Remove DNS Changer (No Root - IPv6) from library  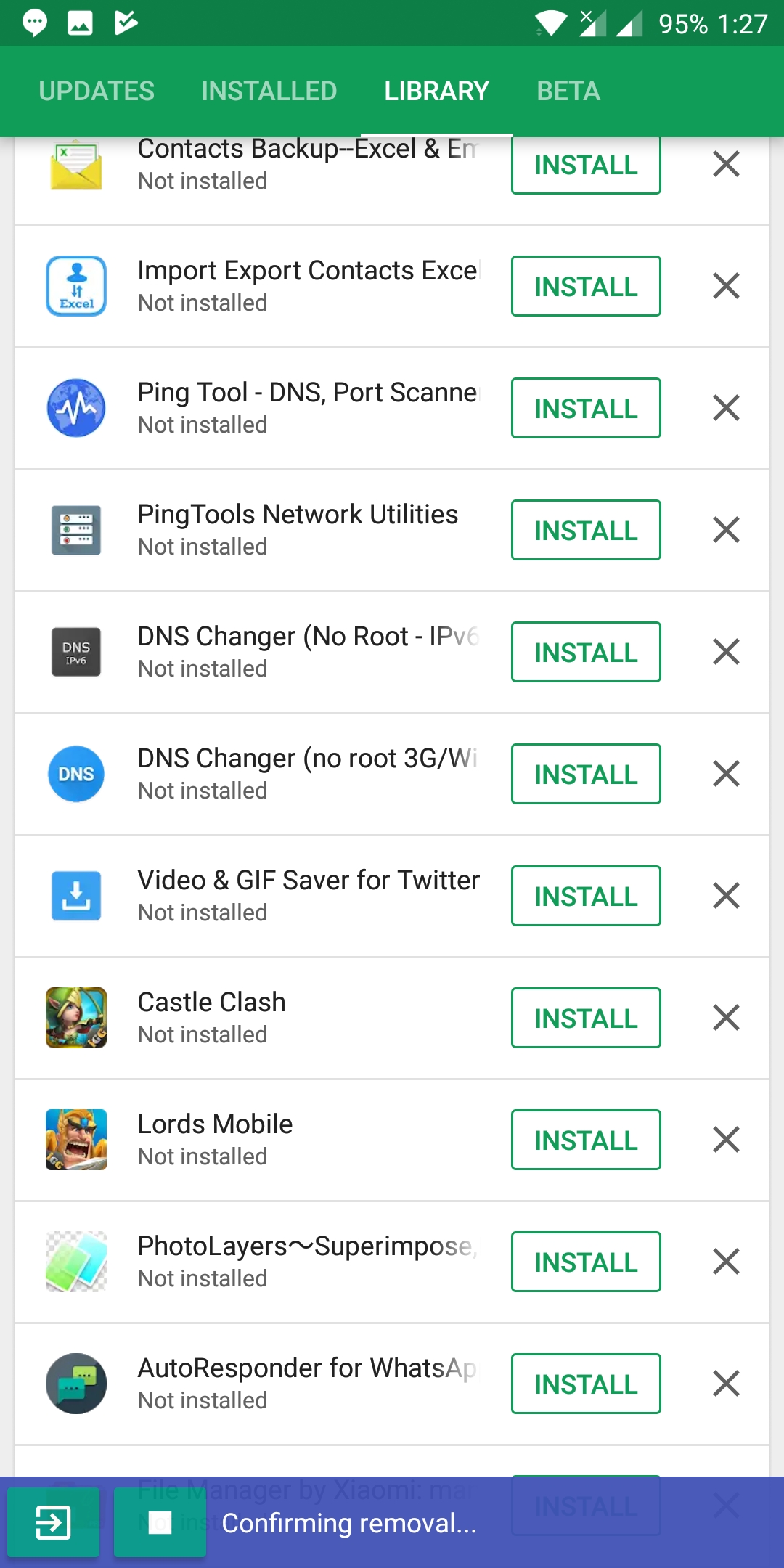click(x=726, y=652)
